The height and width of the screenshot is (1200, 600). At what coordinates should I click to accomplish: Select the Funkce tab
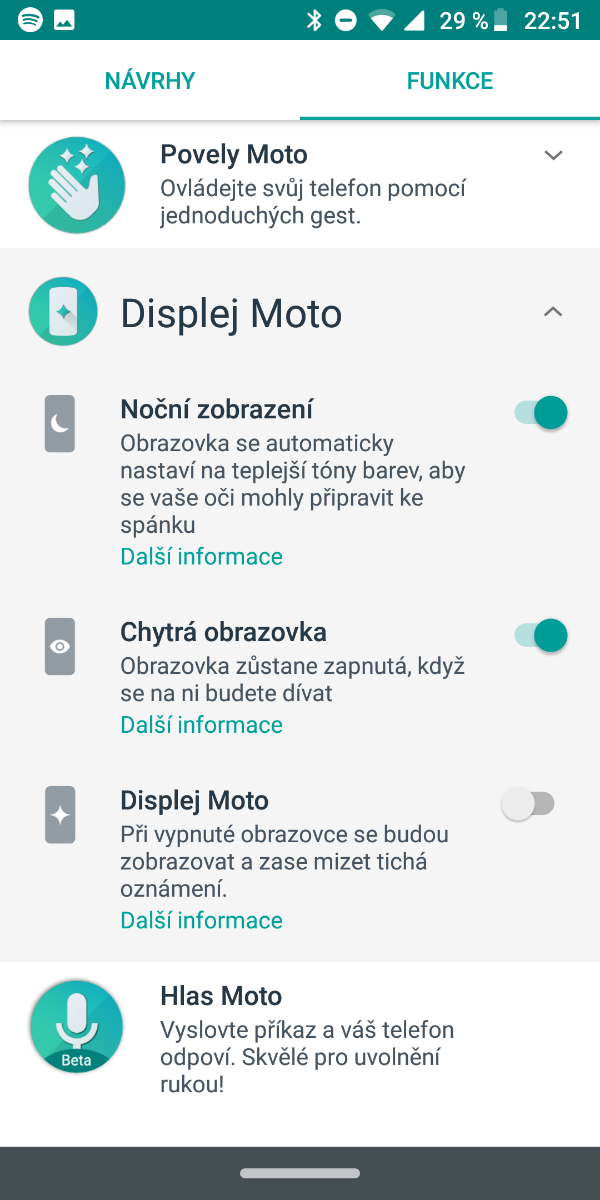coord(450,81)
